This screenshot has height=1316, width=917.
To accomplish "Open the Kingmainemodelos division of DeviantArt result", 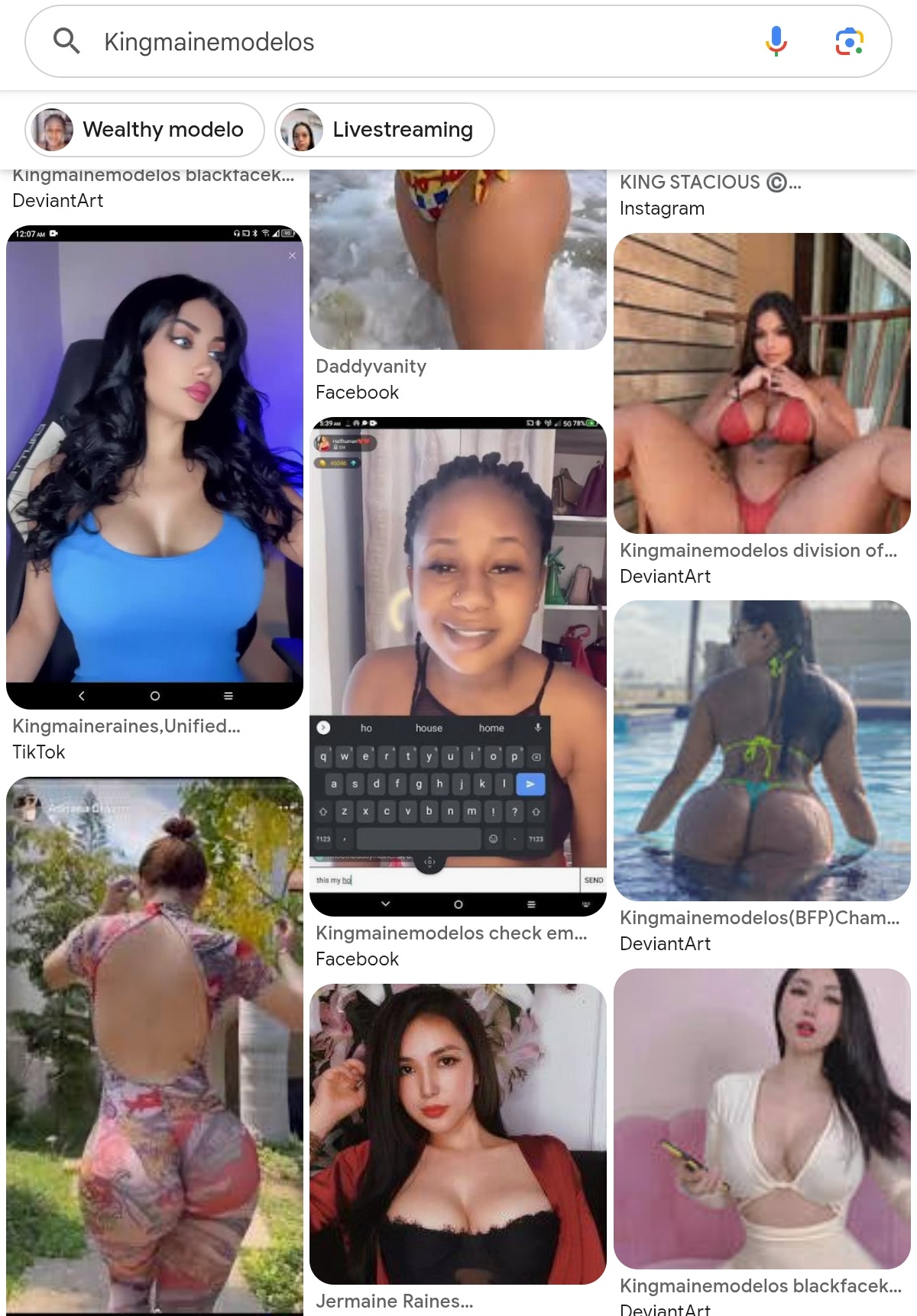I will point(762,383).
